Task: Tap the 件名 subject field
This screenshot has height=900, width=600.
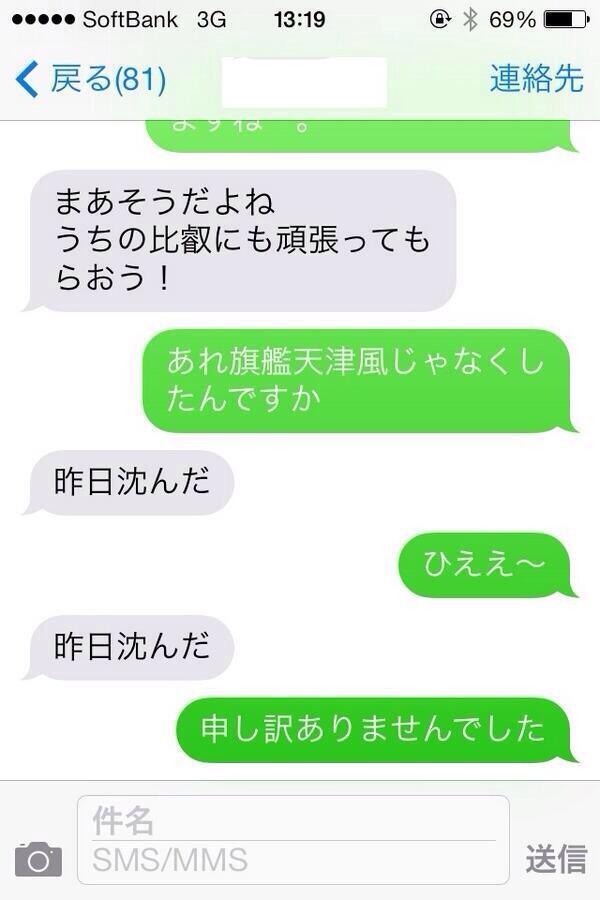Action: pyautogui.click(x=292, y=821)
